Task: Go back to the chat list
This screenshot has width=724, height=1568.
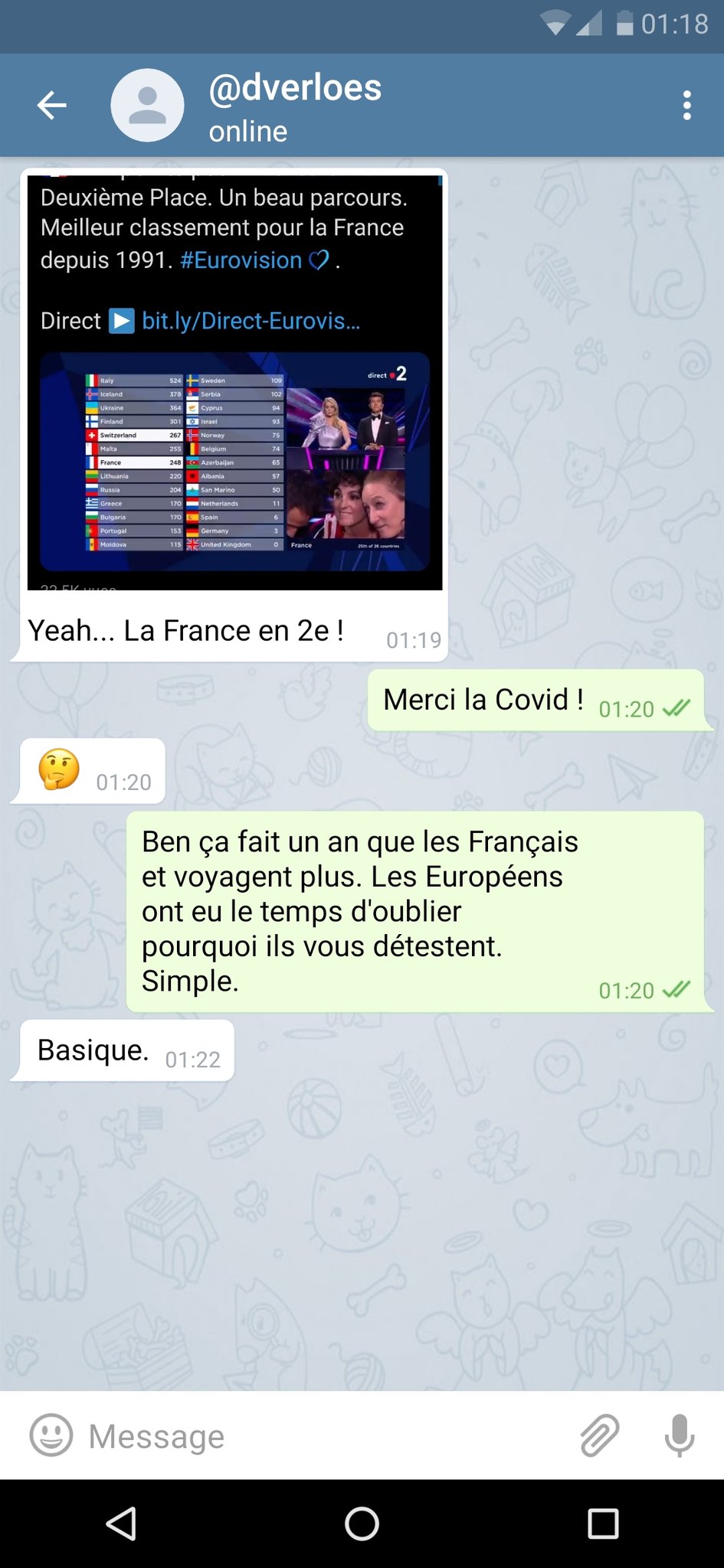Action: 52,106
